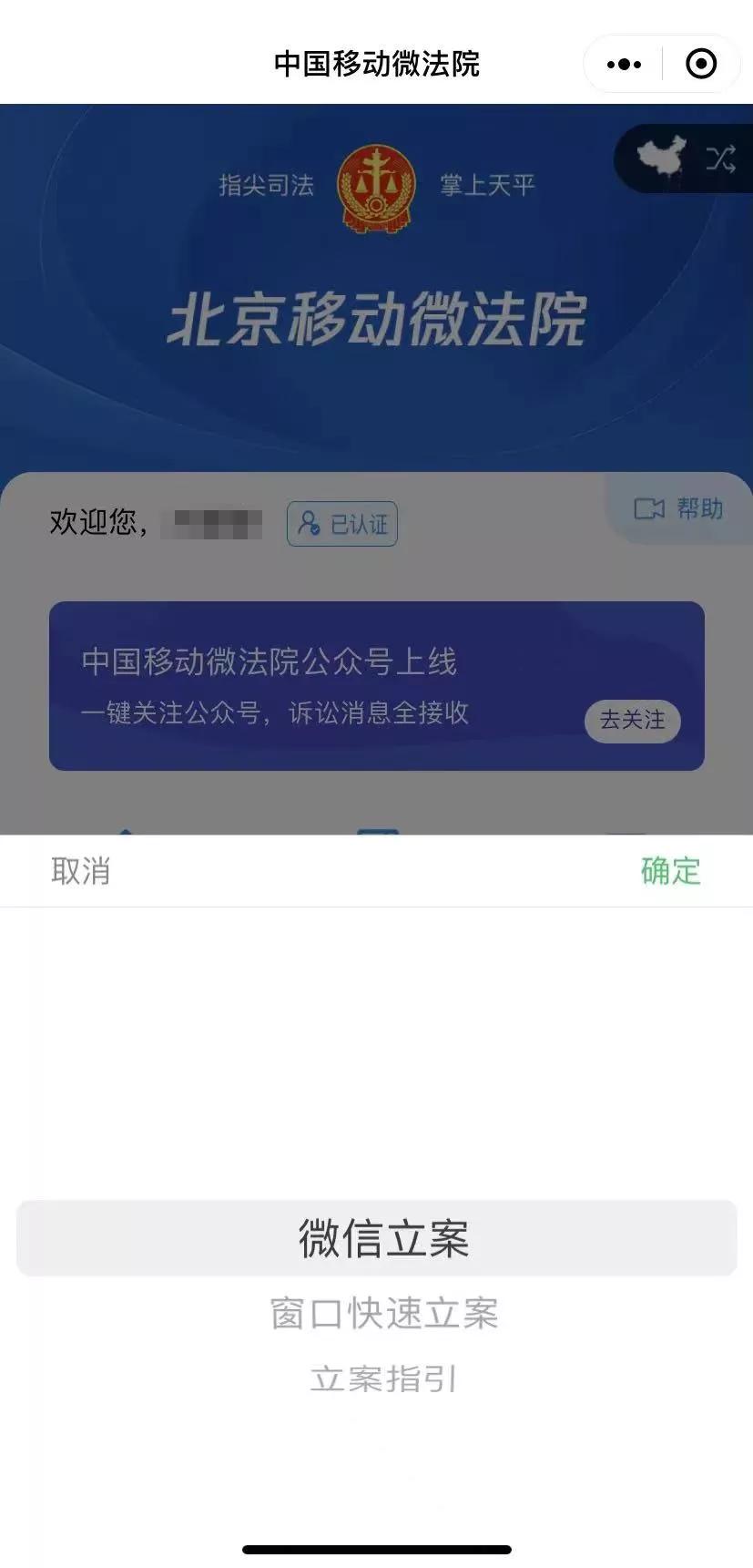This screenshot has height=1568, width=753.
Task: Tap the circular close capsule icon
Action: (699, 64)
